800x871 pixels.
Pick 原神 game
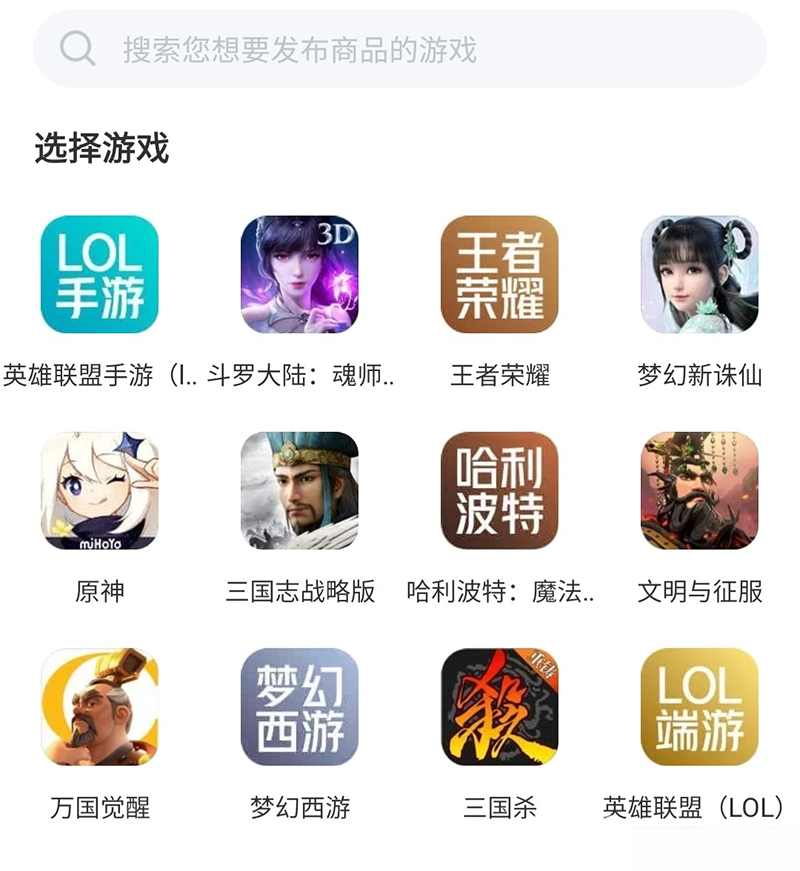click(x=99, y=491)
